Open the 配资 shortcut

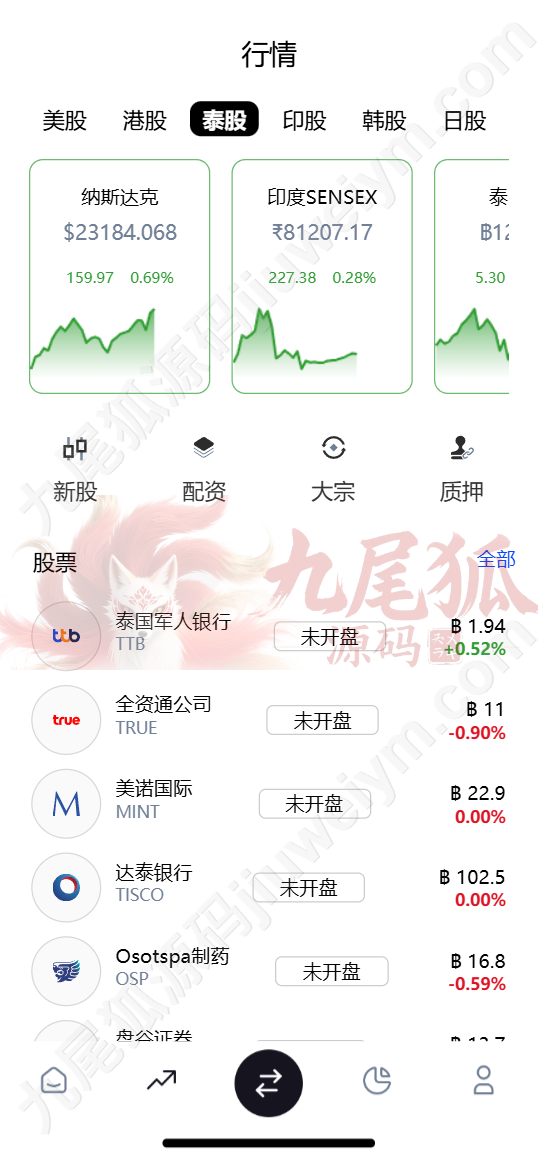(x=204, y=470)
